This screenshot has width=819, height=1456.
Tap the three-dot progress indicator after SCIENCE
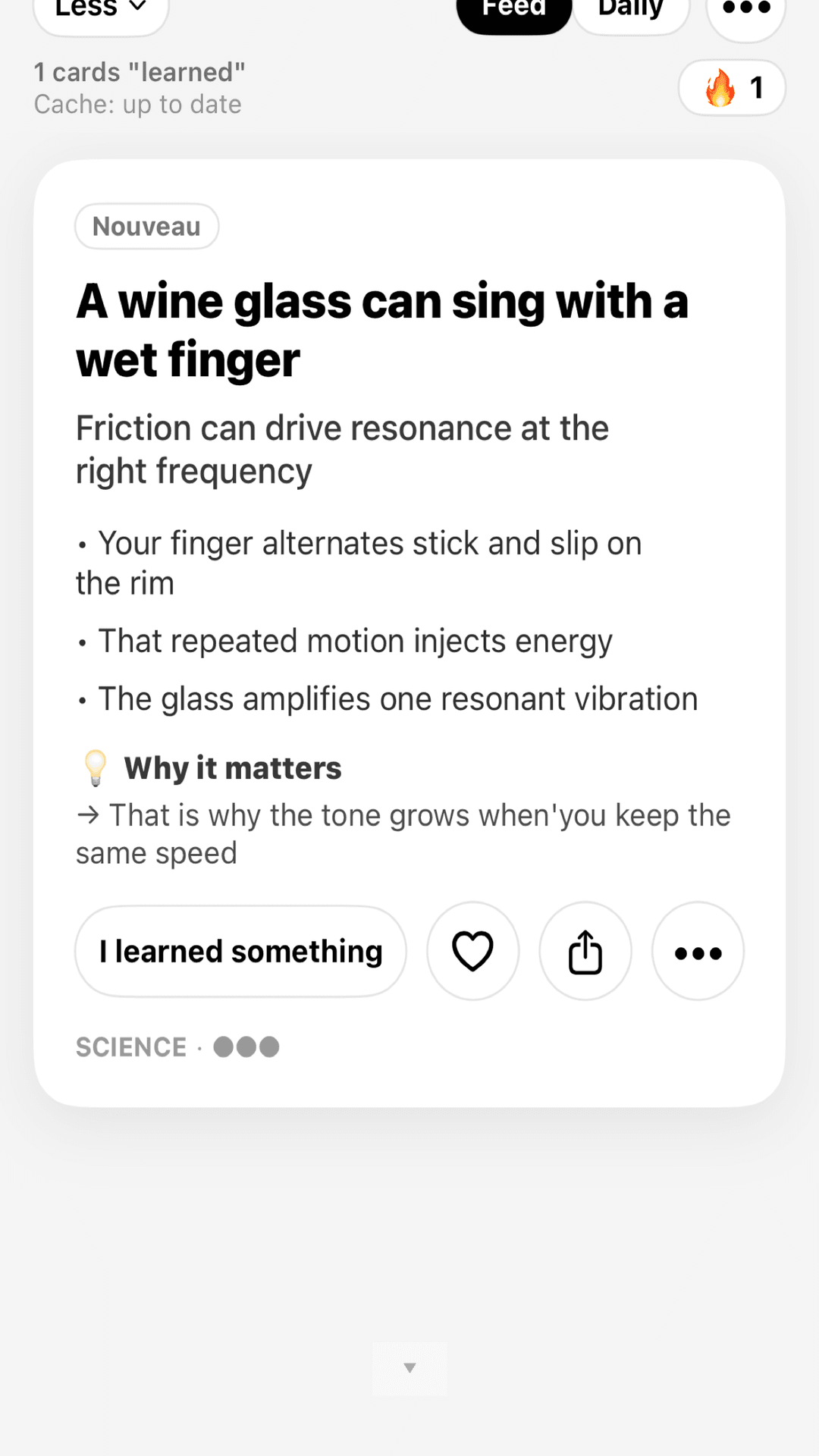246,1046
